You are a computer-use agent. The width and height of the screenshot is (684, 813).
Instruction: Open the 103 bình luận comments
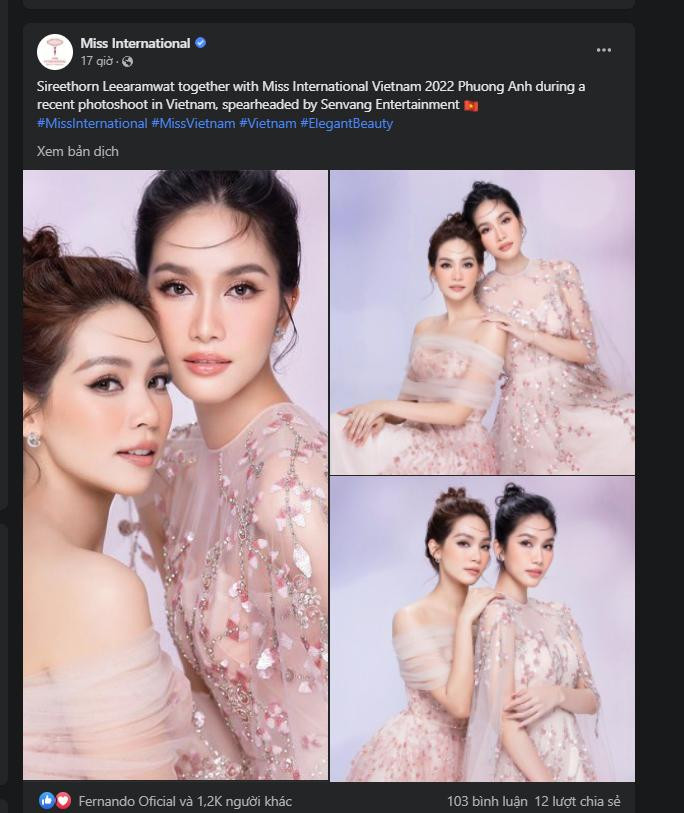[x=485, y=801]
